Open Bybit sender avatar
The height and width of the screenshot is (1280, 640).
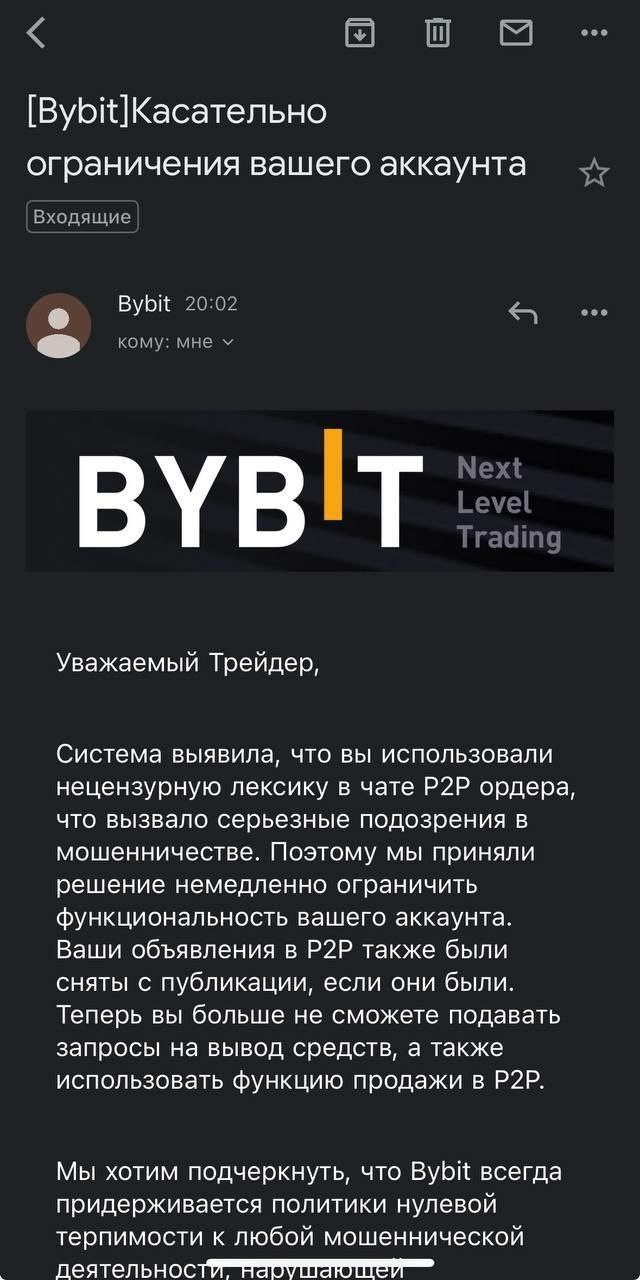pos(58,325)
